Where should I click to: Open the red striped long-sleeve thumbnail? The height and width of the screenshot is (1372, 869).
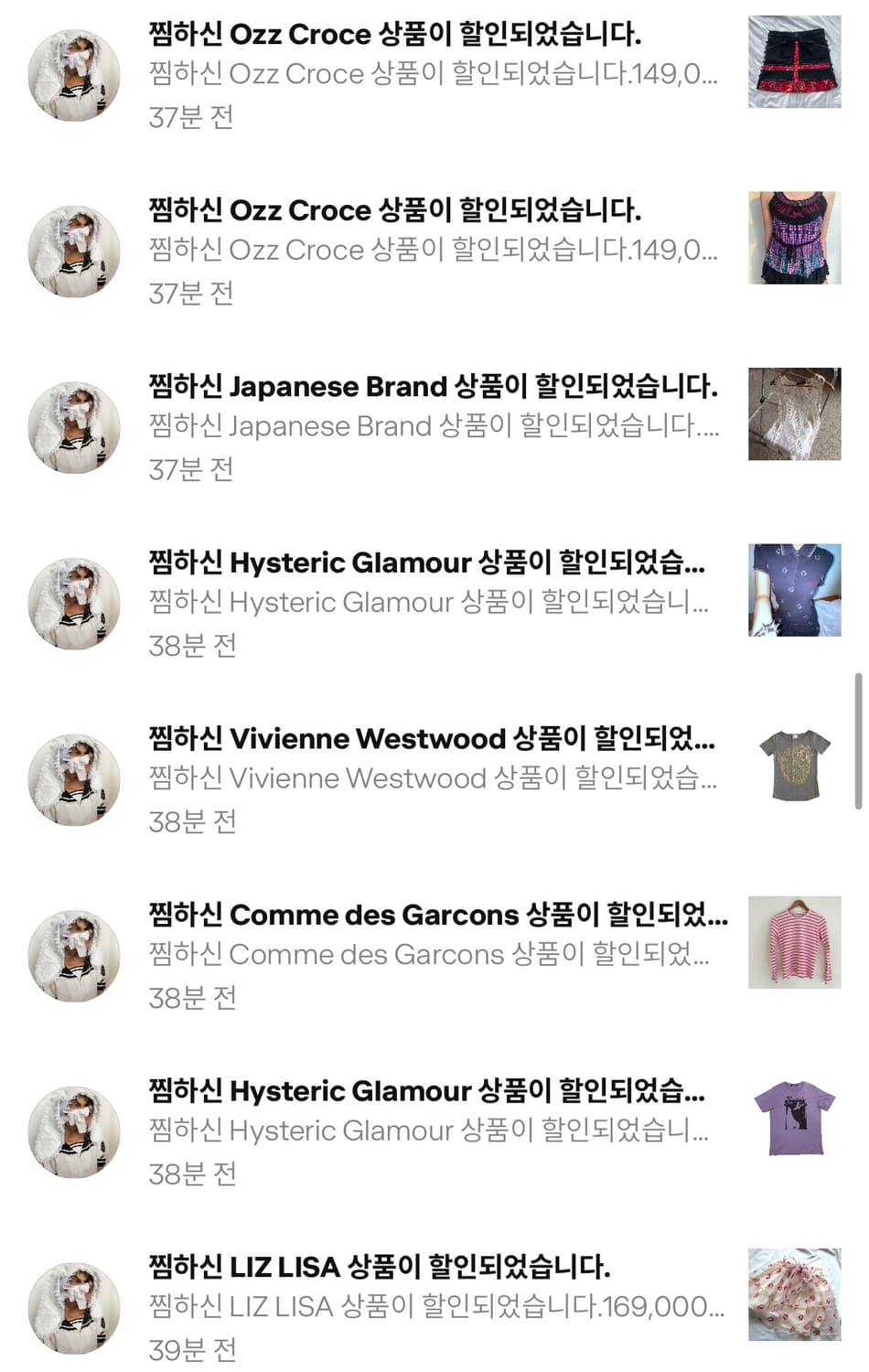point(794,942)
